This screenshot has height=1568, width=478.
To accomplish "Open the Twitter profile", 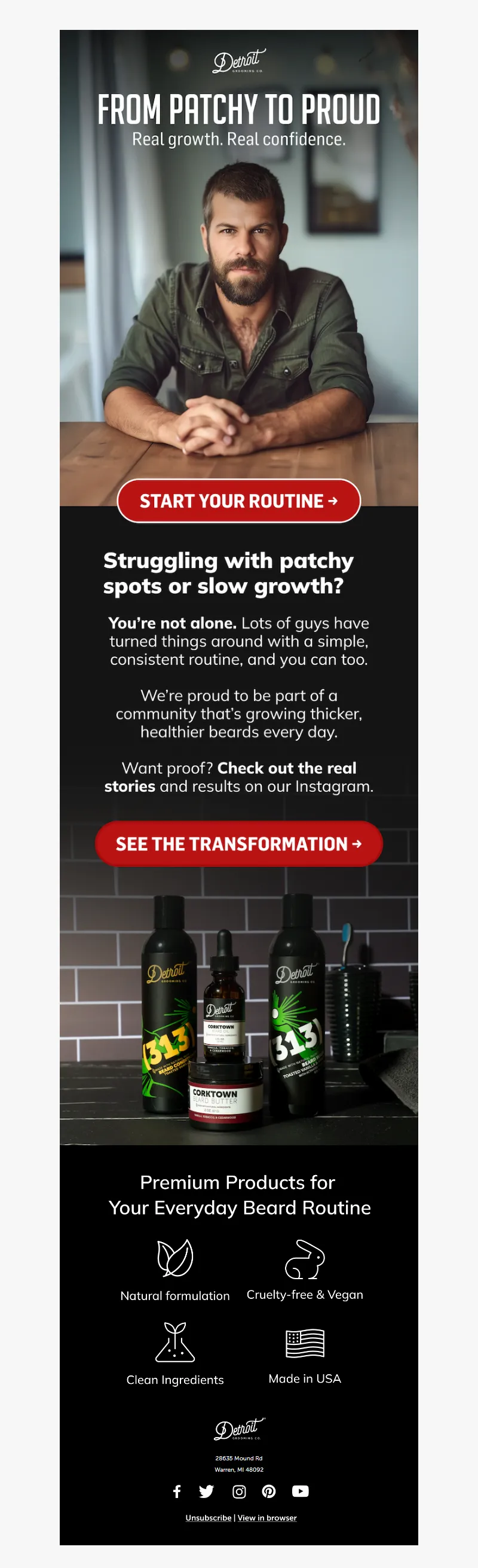I will point(207,1491).
